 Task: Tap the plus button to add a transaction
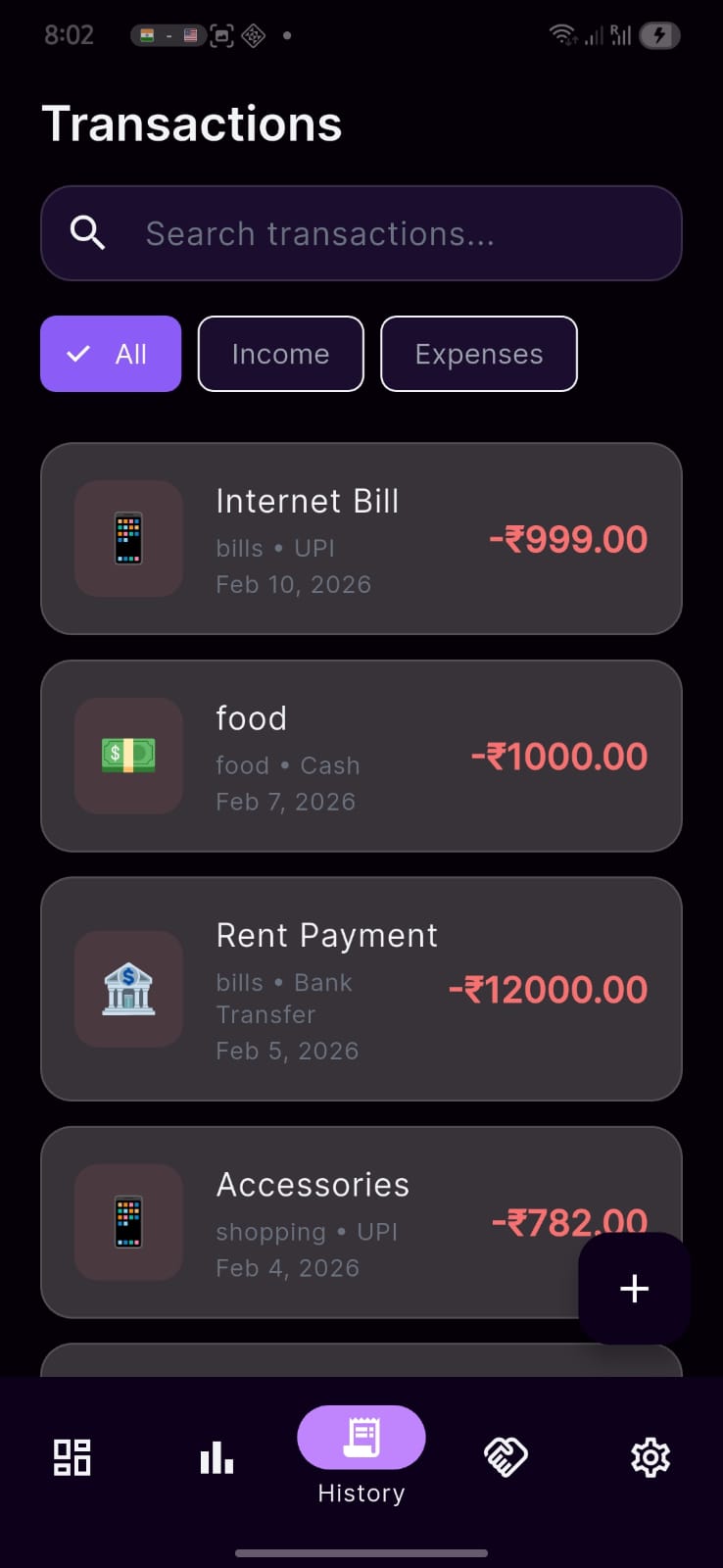633,1289
